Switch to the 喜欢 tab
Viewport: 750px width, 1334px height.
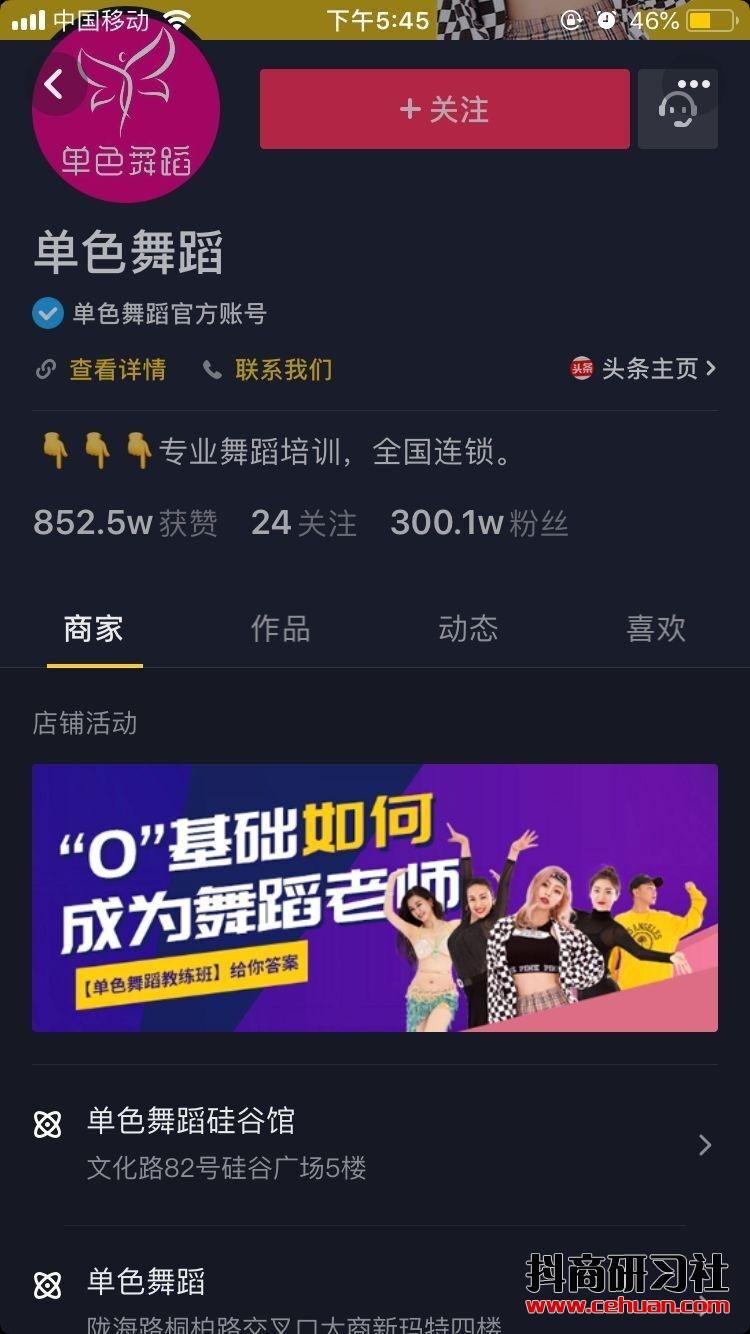(x=656, y=629)
